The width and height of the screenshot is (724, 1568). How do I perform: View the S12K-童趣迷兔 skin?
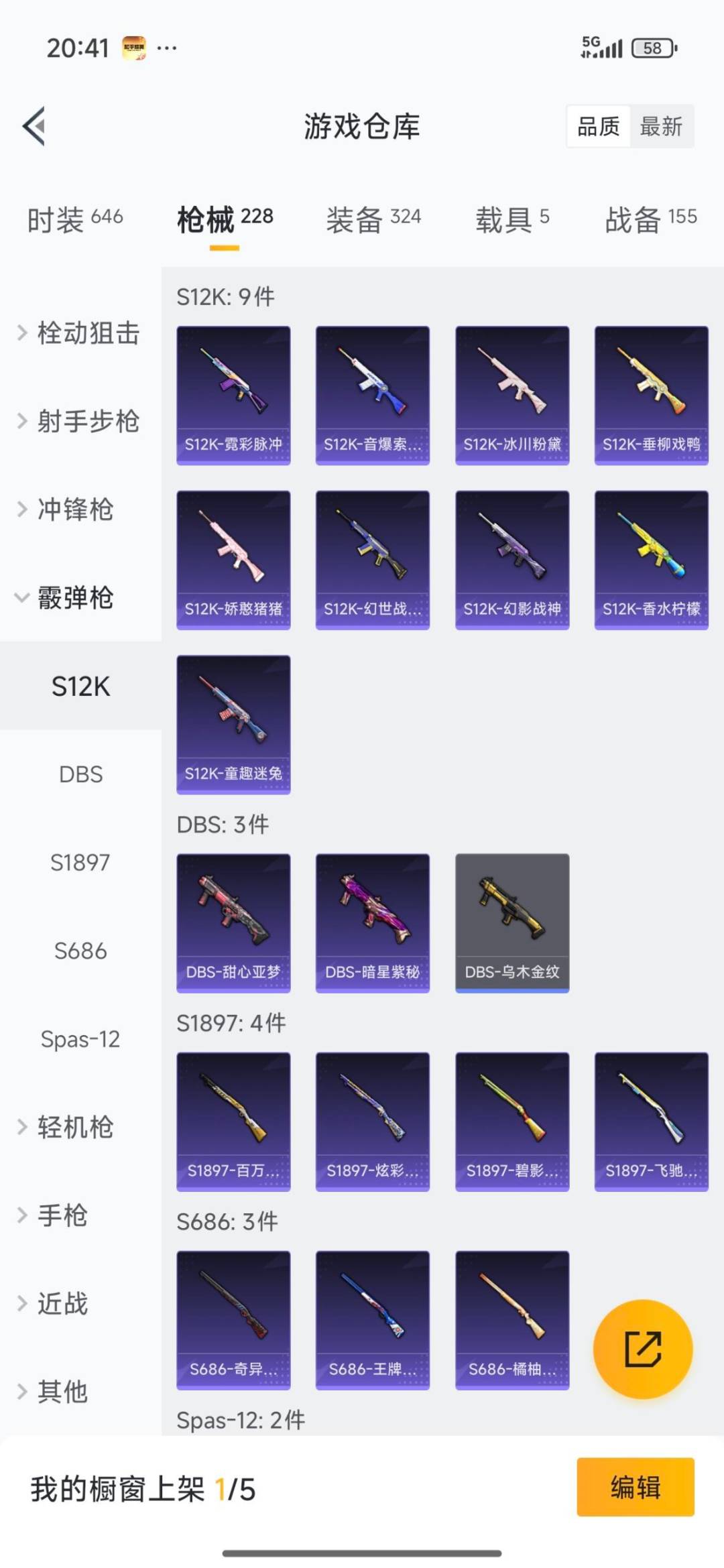[x=233, y=722]
